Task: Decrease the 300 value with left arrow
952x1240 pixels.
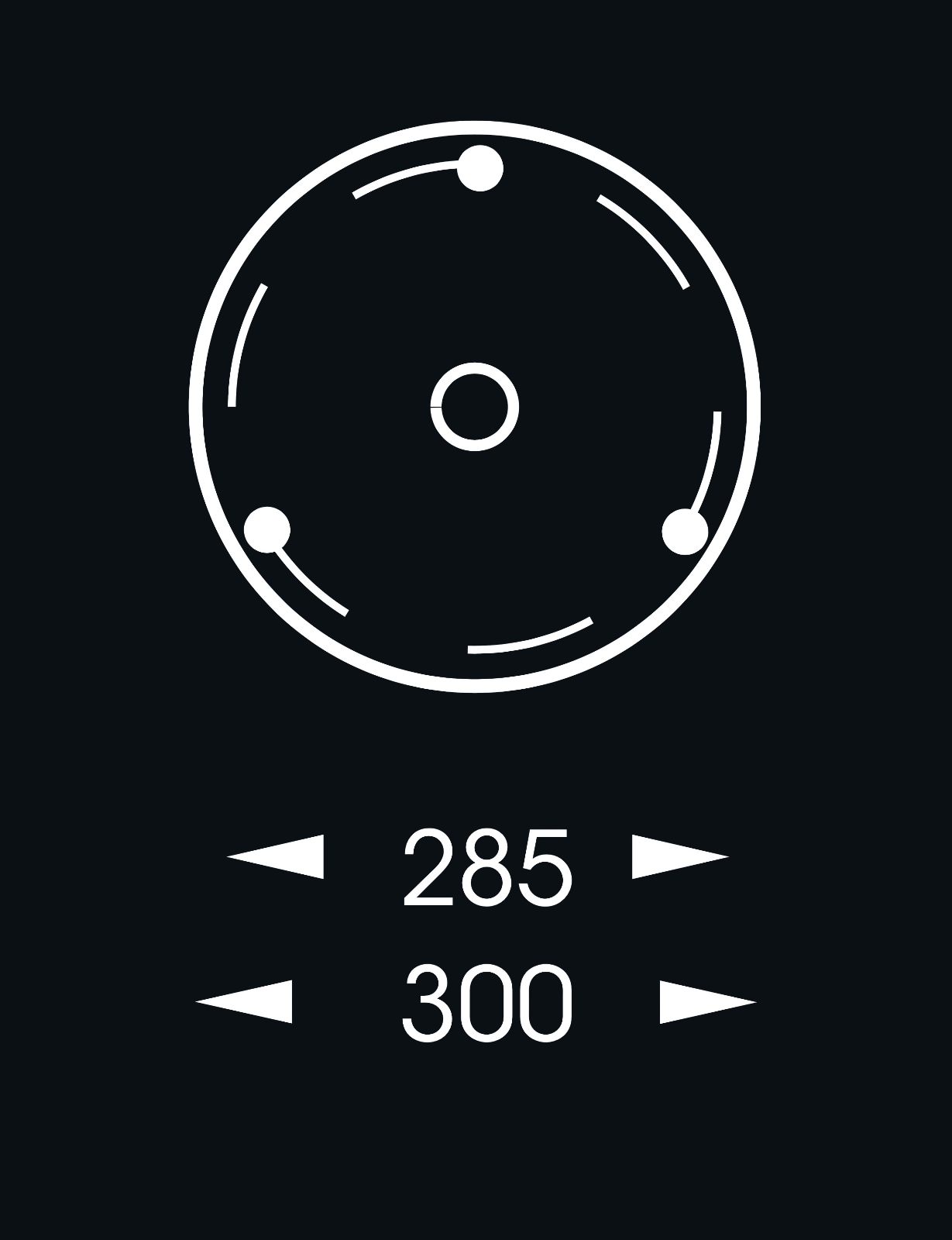Action: [244, 1001]
